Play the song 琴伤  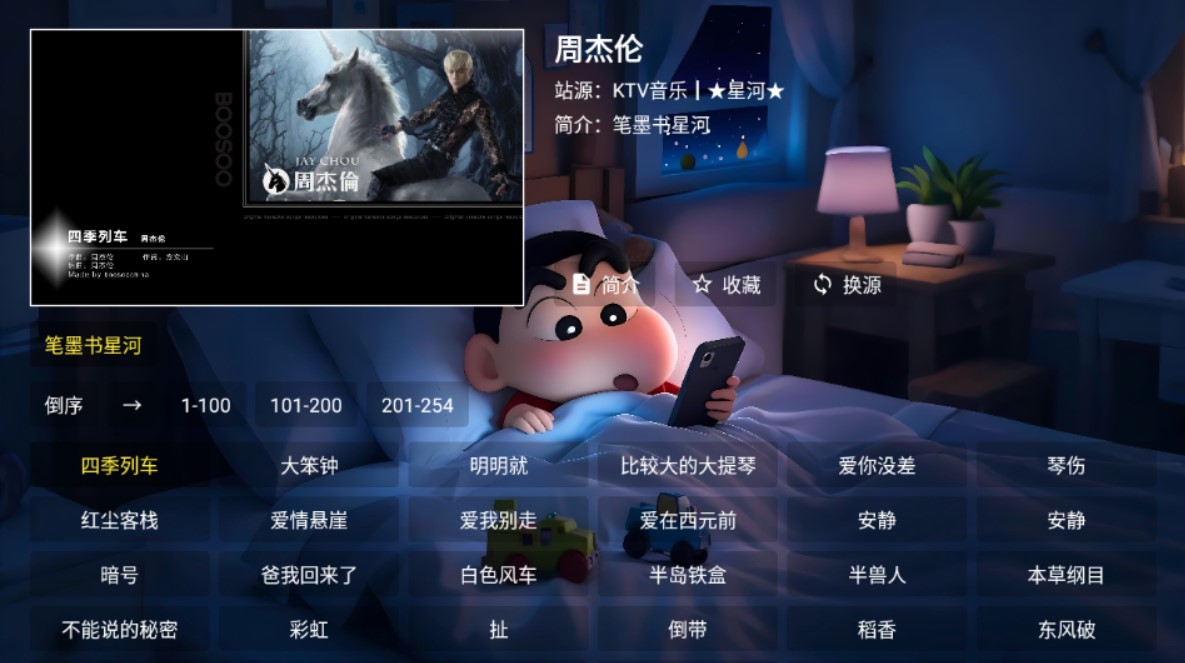1066,466
